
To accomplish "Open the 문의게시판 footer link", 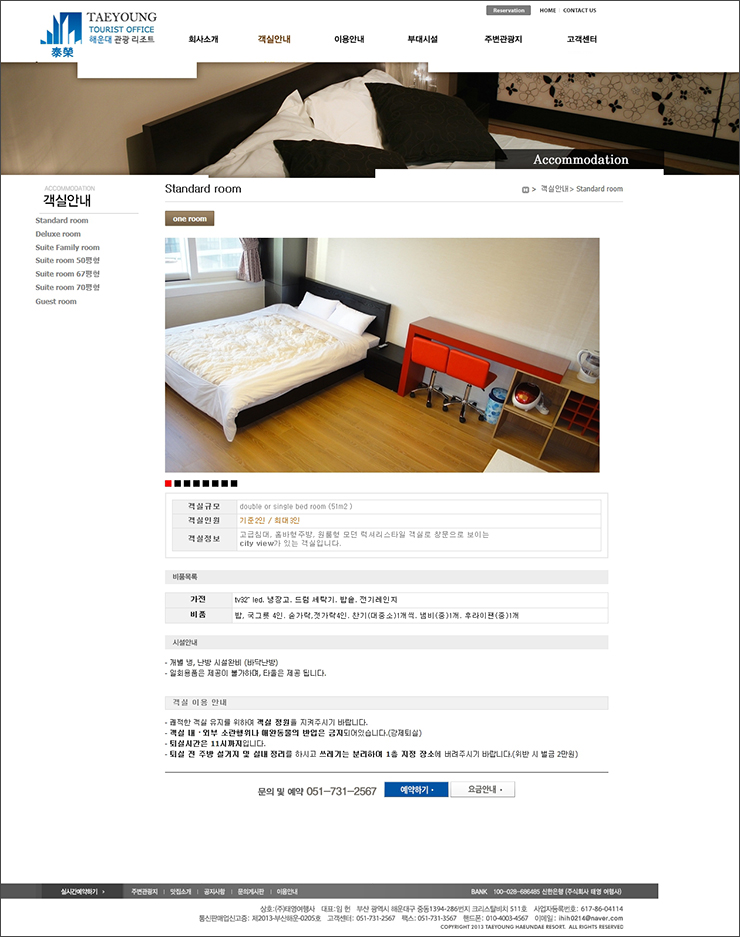I will tap(251, 891).
